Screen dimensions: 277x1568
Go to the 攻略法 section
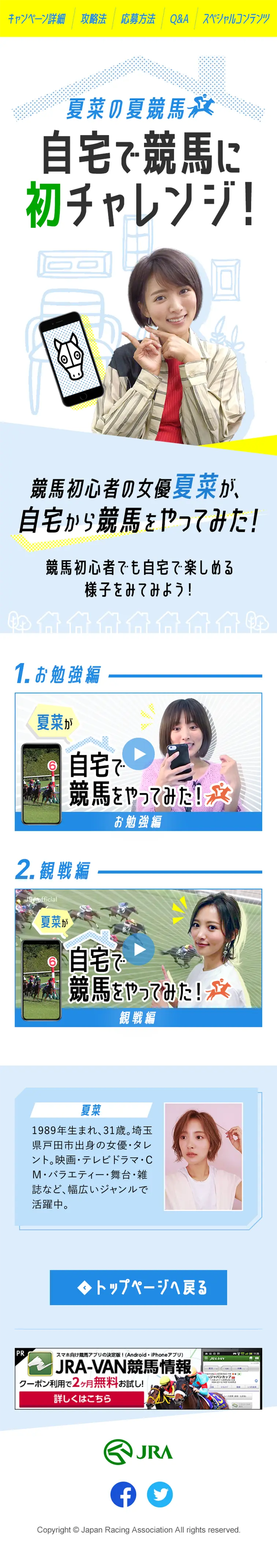pyautogui.click(x=93, y=19)
